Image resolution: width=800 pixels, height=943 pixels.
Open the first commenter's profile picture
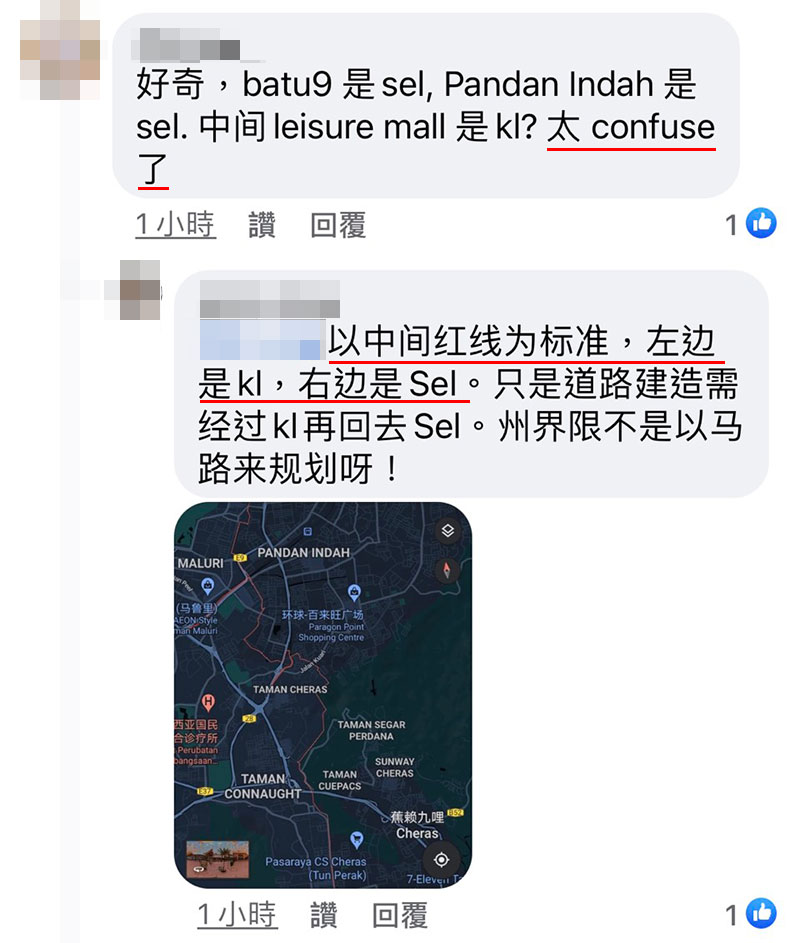(62, 42)
